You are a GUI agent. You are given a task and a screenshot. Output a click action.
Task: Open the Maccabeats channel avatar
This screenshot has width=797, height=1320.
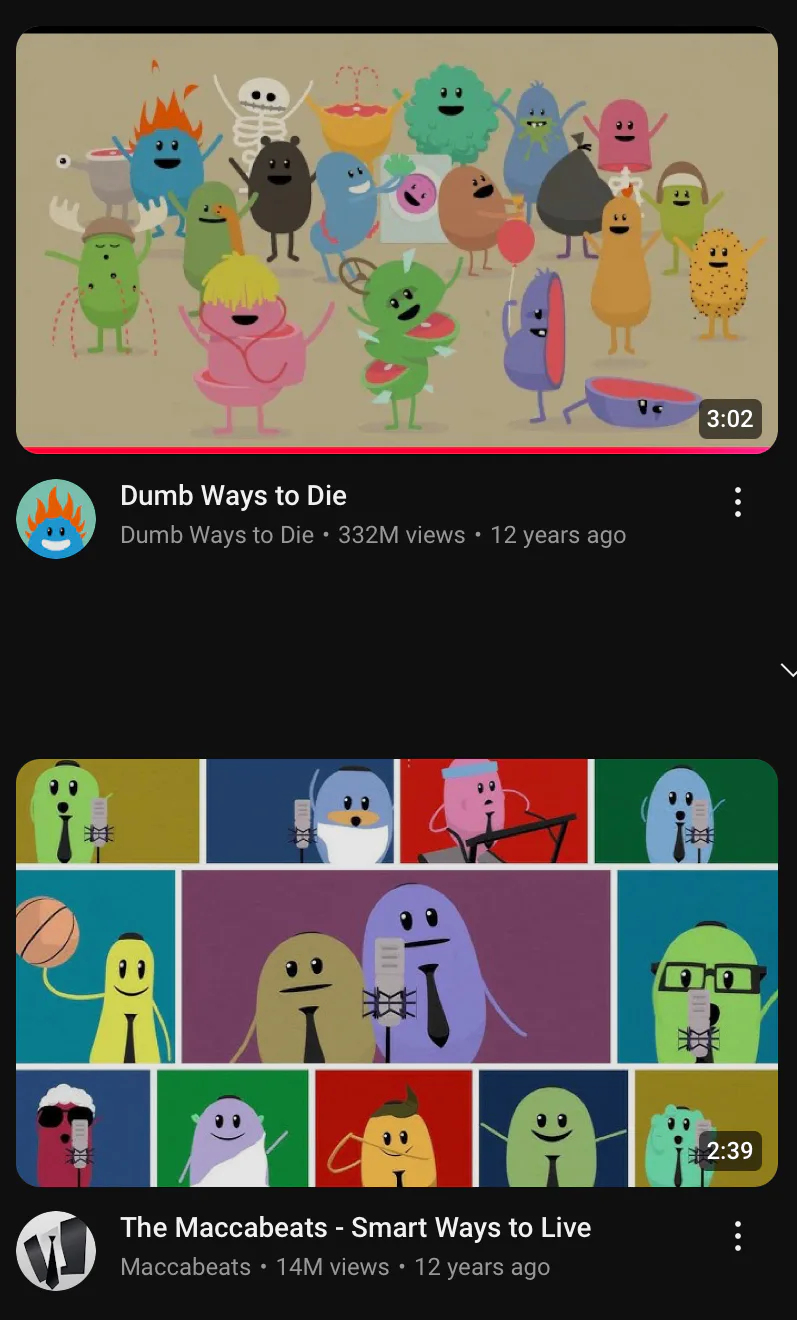56,1250
